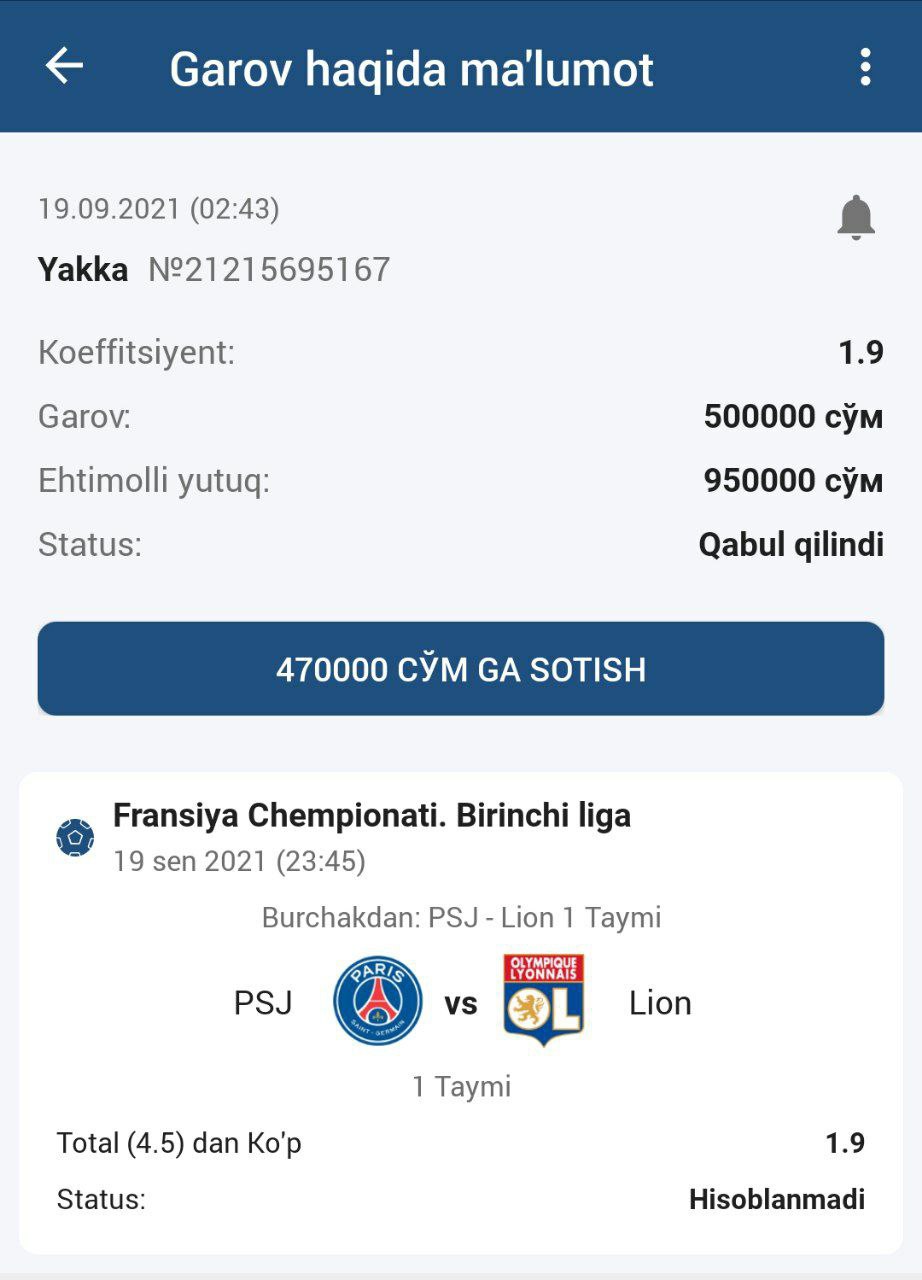Sell the bet for 470000 сўм
Viewport: 922px width, 1280px height.
click(461, 669)
